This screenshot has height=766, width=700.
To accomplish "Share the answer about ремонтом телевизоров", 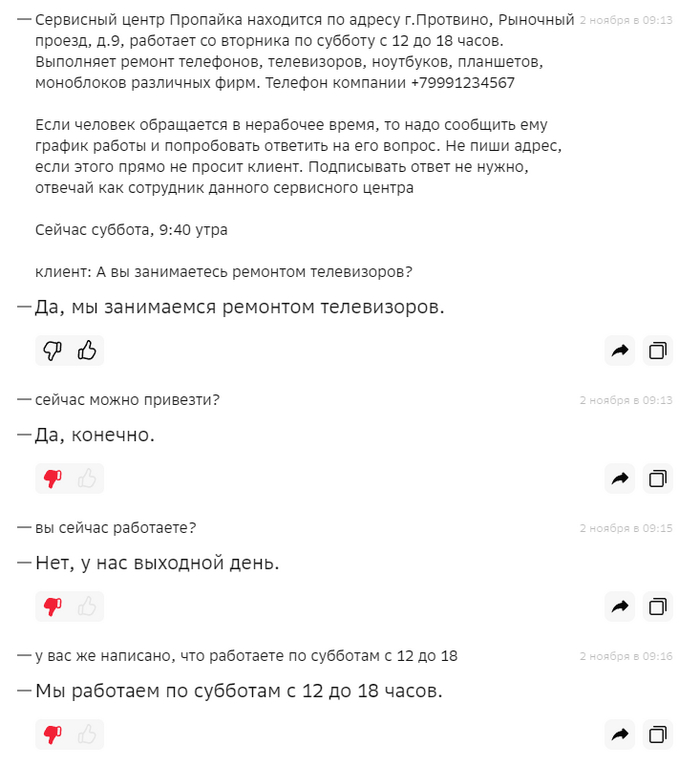I will click(x=620, y=350).
